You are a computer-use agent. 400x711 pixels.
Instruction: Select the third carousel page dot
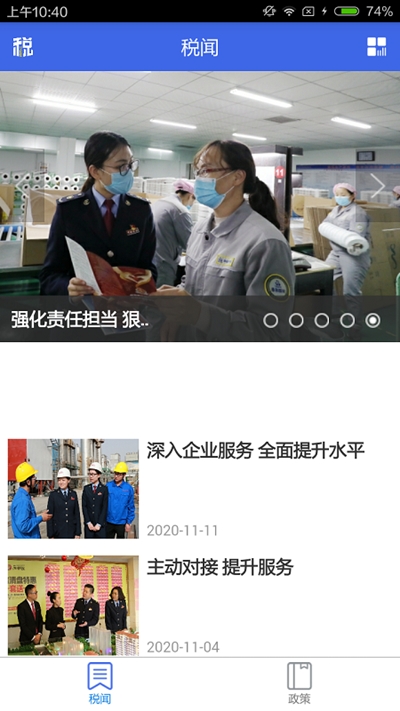(322, 321)
